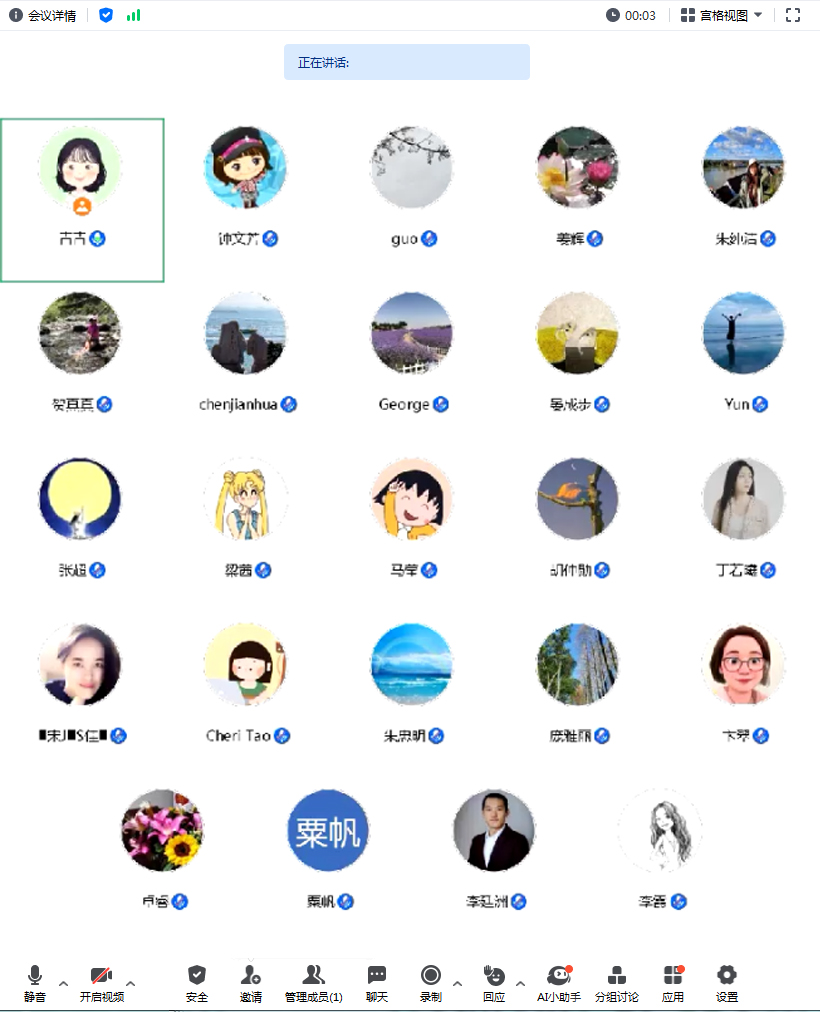The width and height of the screenshot is (820, 1012).
Task: Enter full screen mode
Action: click(x=793, y=15)
